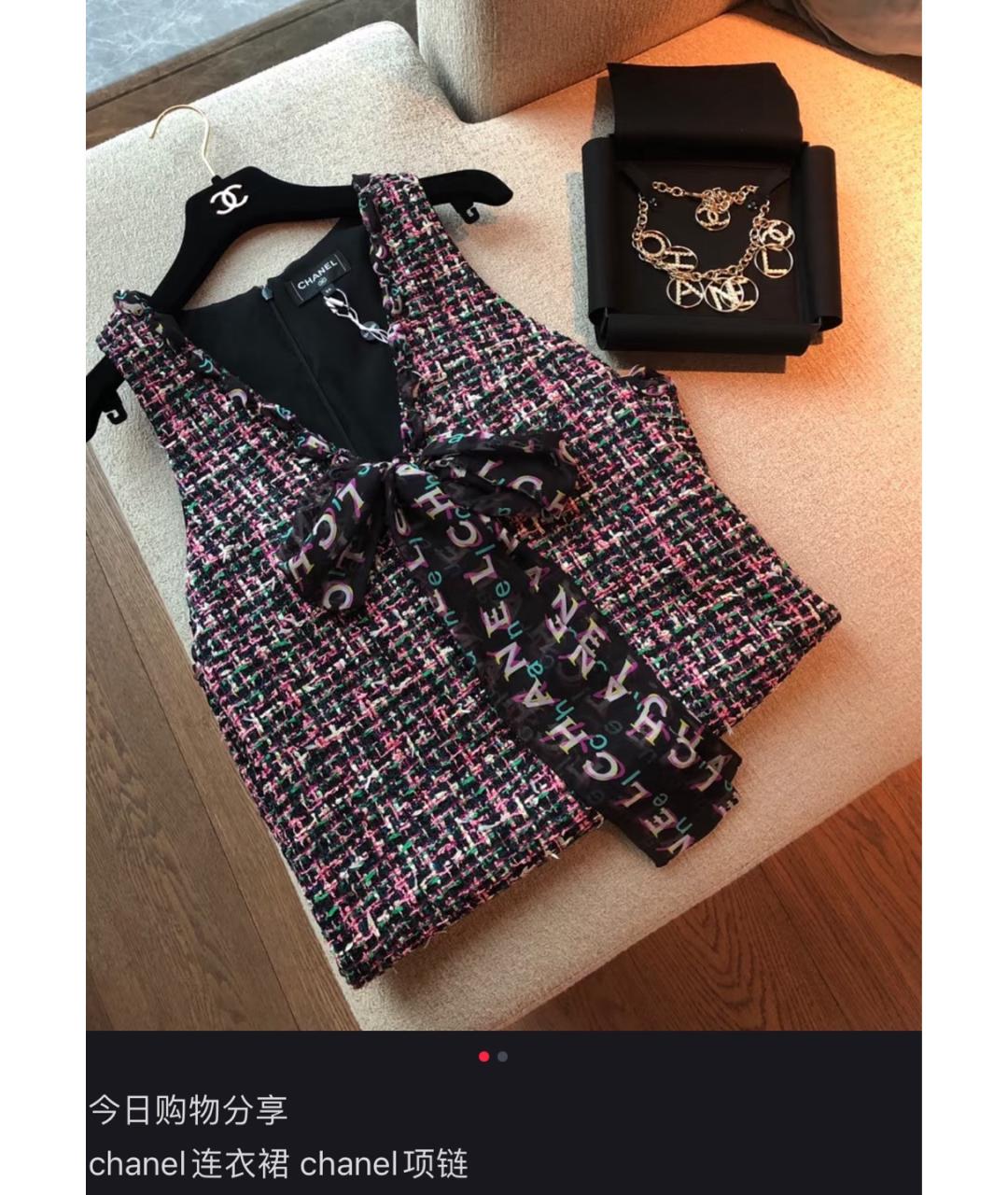Tap the second page indicator dot
This screenshot has width=1008, height=1195.
503,1057
